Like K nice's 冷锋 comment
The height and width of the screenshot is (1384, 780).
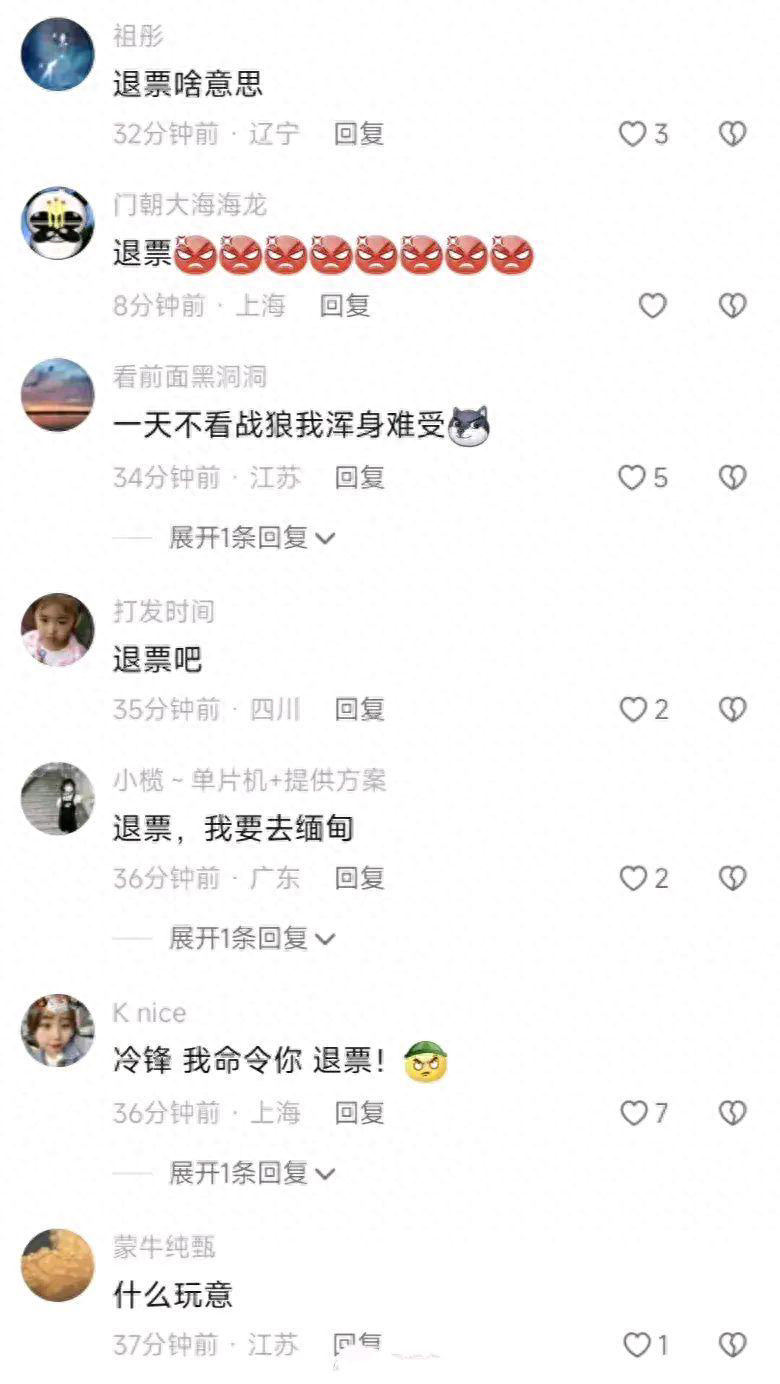635,1113
